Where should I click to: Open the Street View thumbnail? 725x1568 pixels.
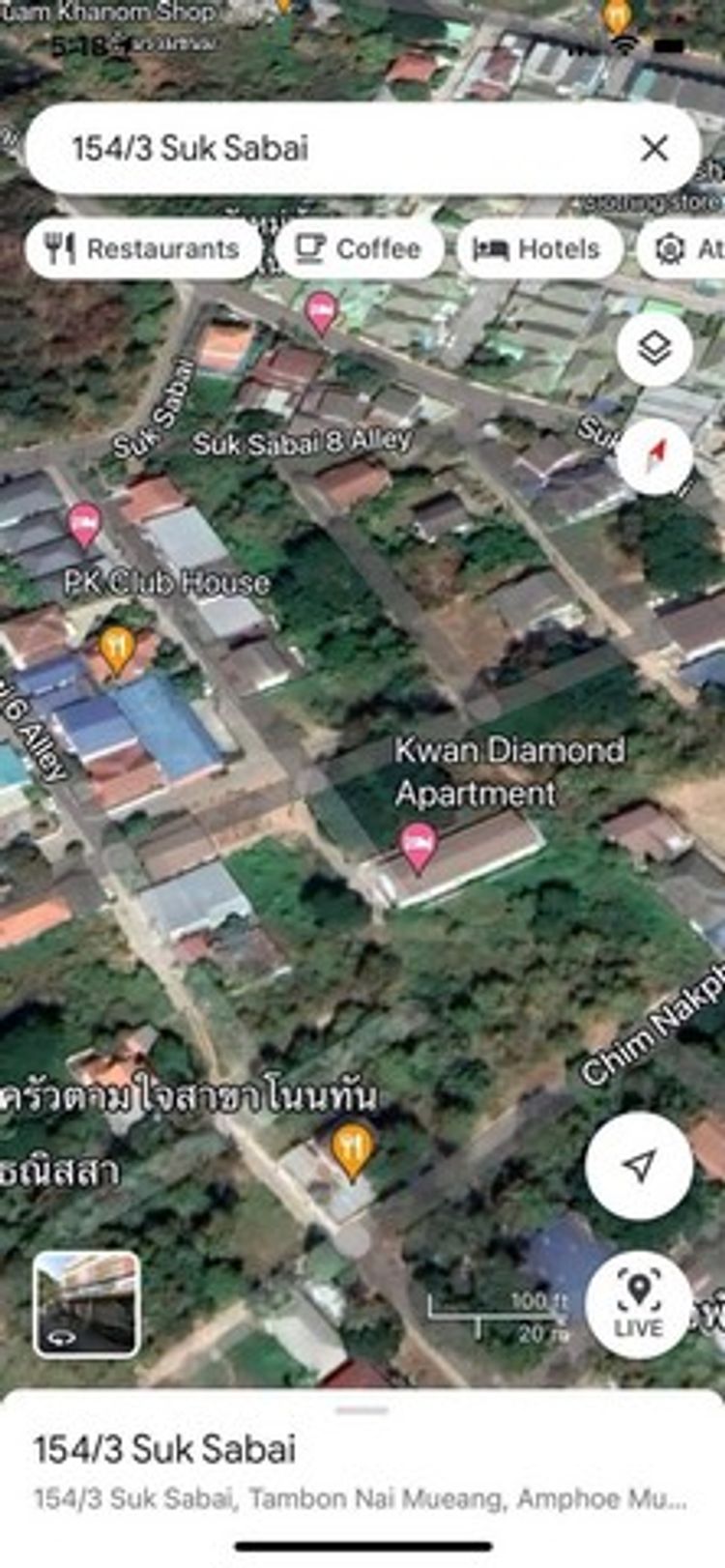87,1305
